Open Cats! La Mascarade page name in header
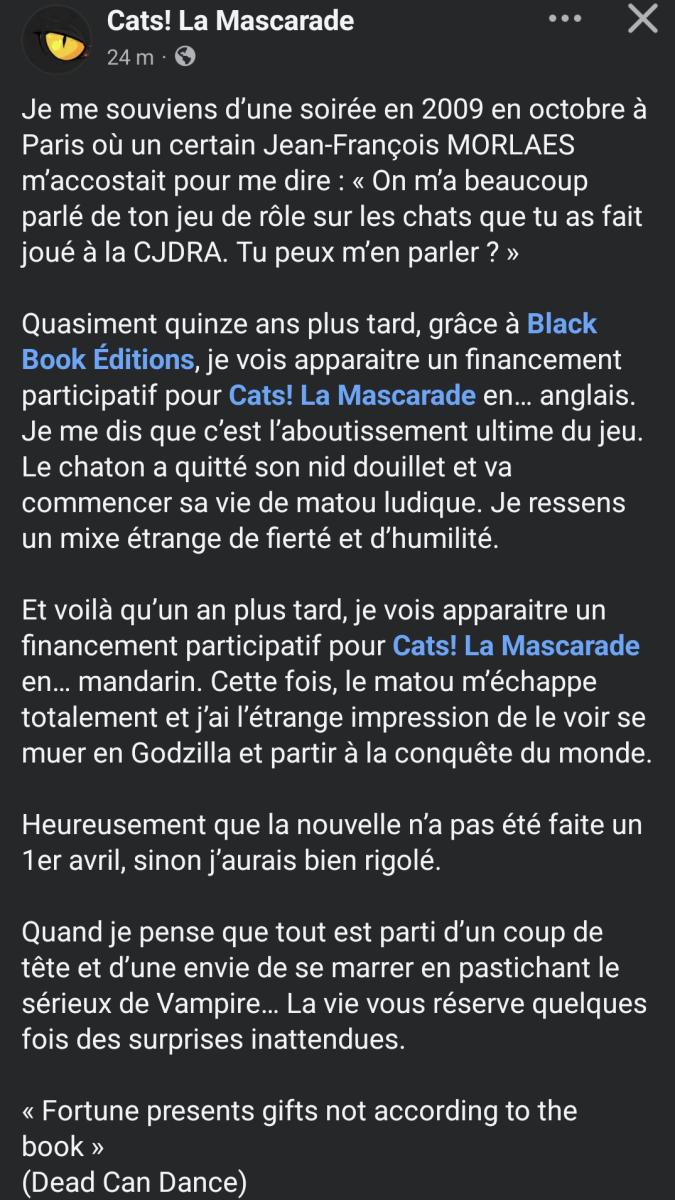Screen dimensions: 675x1200 click(230, 20)
